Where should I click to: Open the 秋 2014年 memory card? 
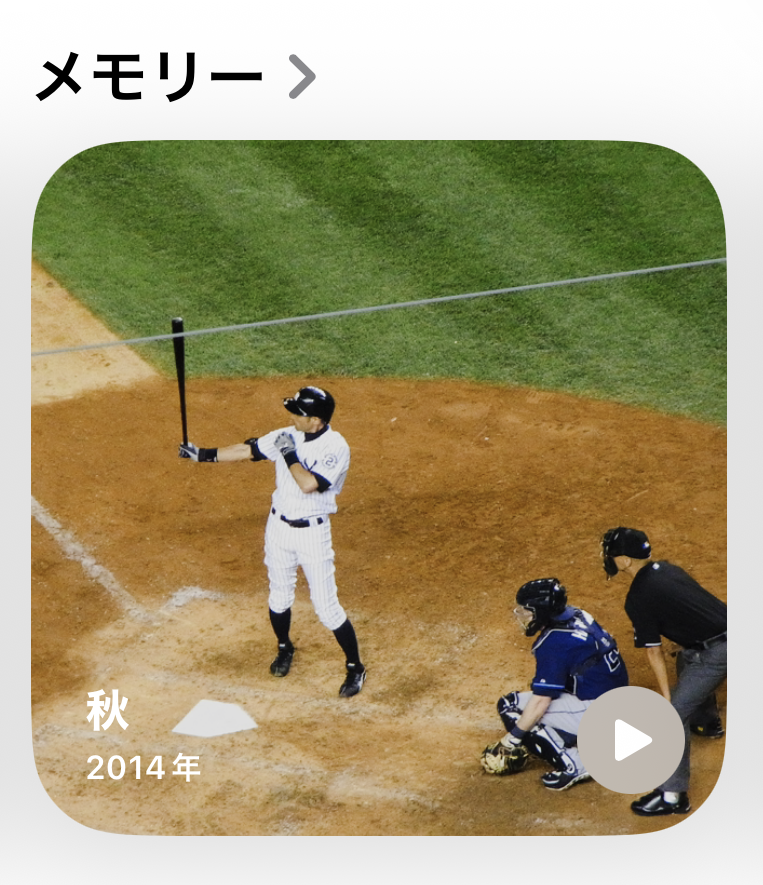tap(380, 450)
